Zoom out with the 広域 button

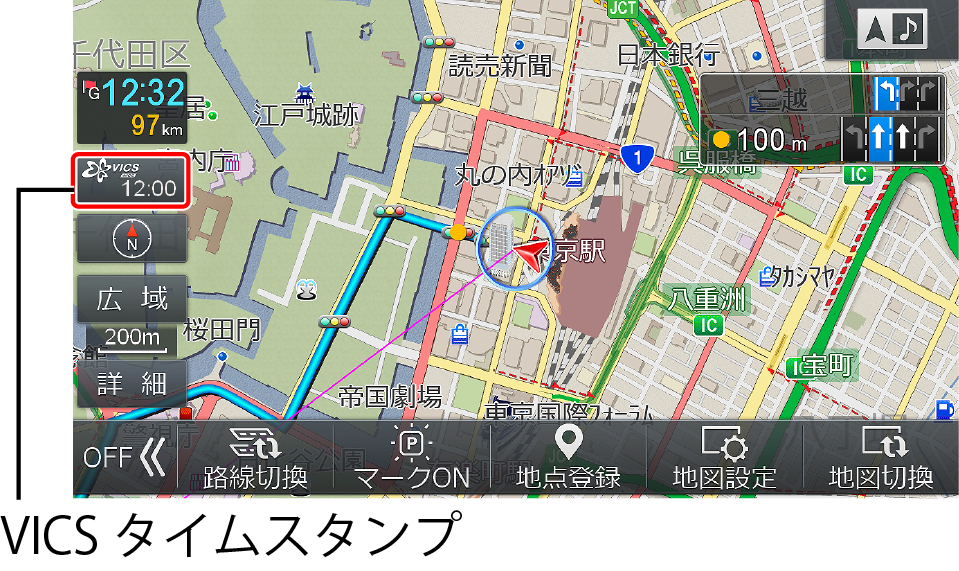(131, 298)
